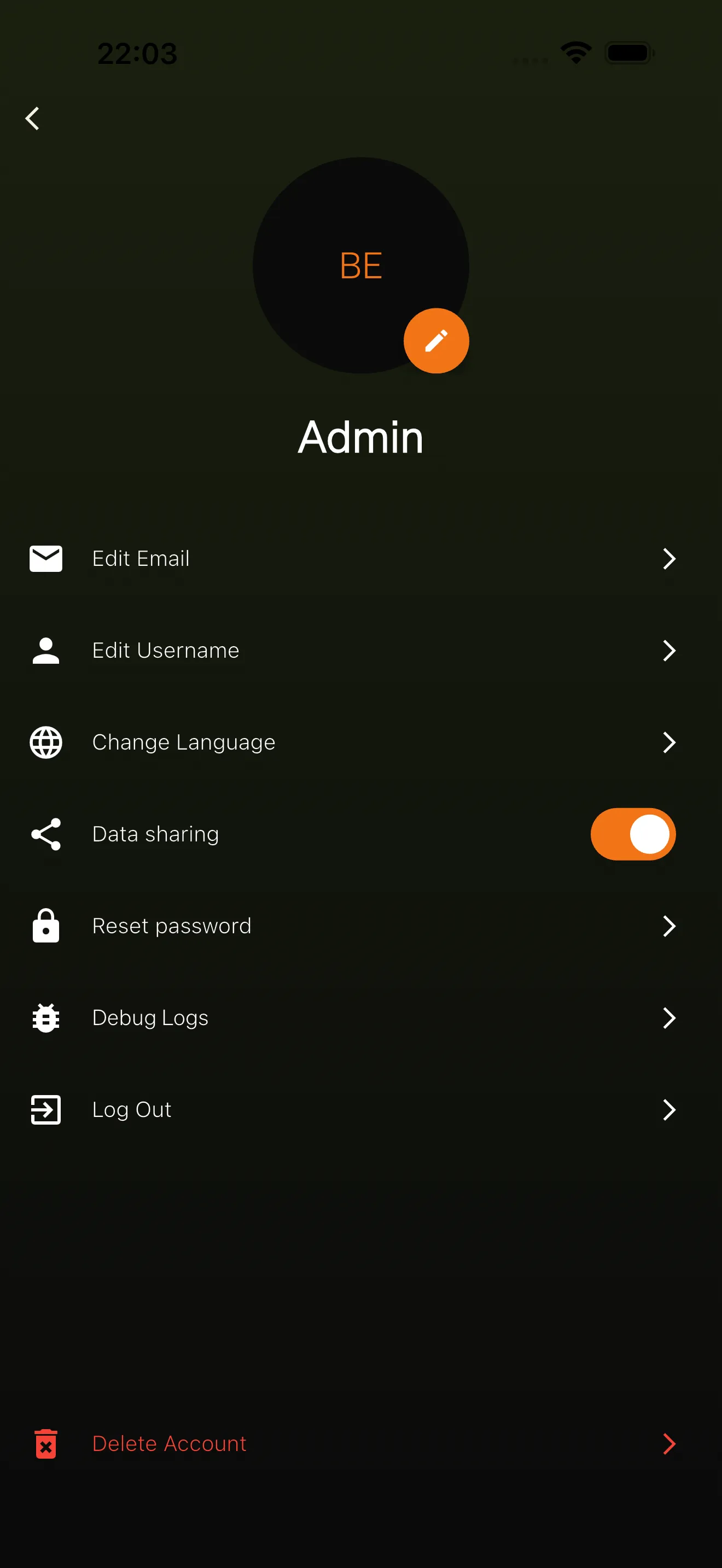Open Change Language using its chevron arrow
722x1568 pixels.
pyautogui.click(x=669, y=742)
